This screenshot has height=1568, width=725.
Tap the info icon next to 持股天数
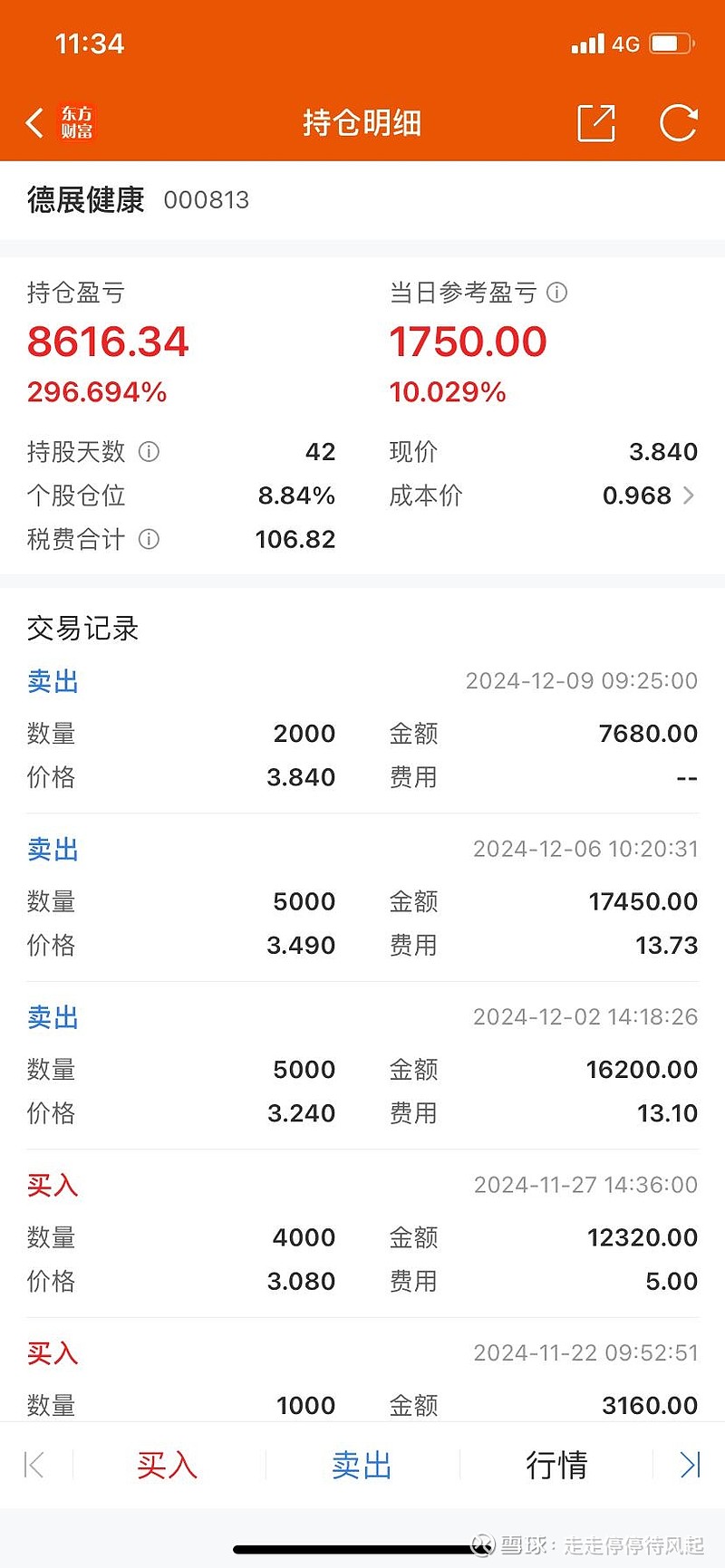pyautogui.click(x=150, y=452)
